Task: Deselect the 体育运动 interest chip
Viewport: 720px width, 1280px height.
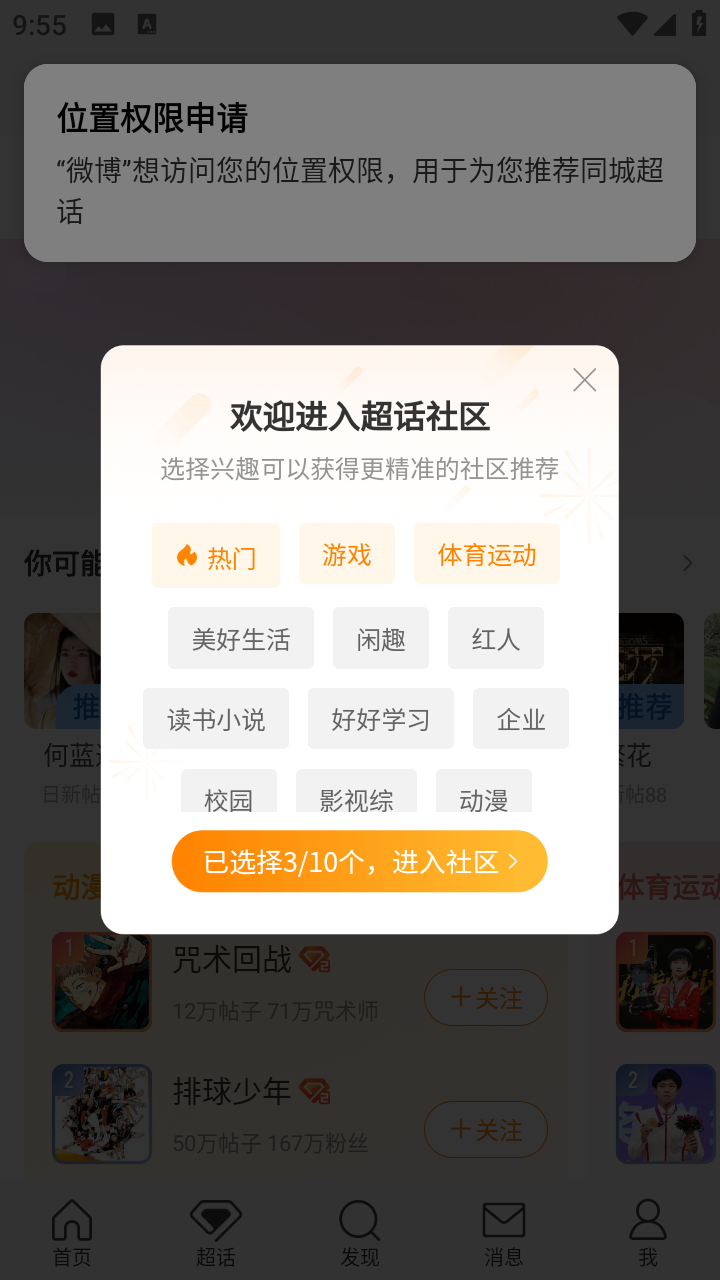Action: 486,554
